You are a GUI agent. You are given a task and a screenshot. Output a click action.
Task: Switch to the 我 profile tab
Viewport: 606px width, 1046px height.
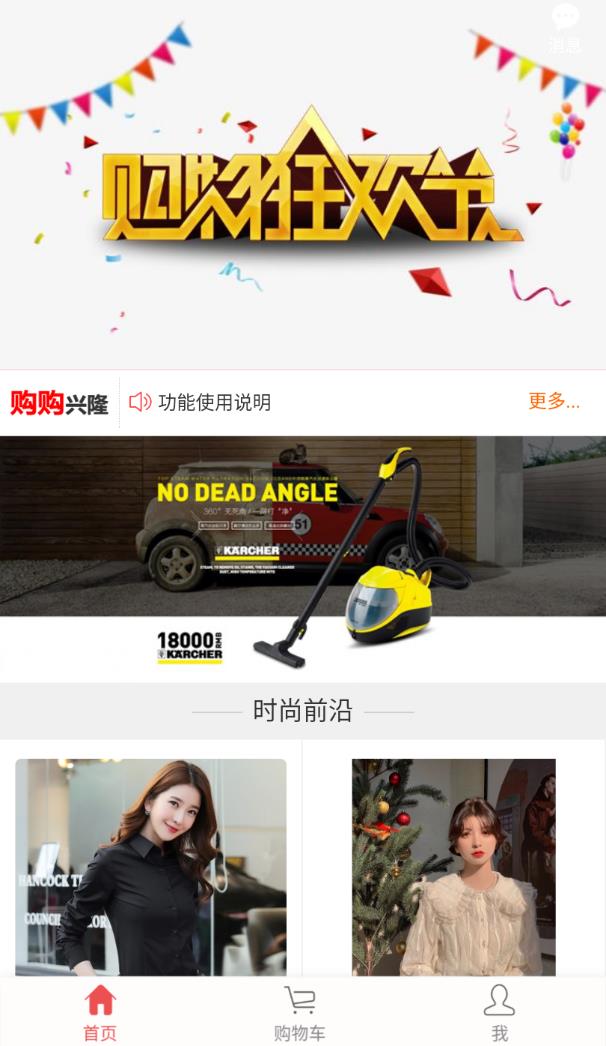(x=499, y=1013)
